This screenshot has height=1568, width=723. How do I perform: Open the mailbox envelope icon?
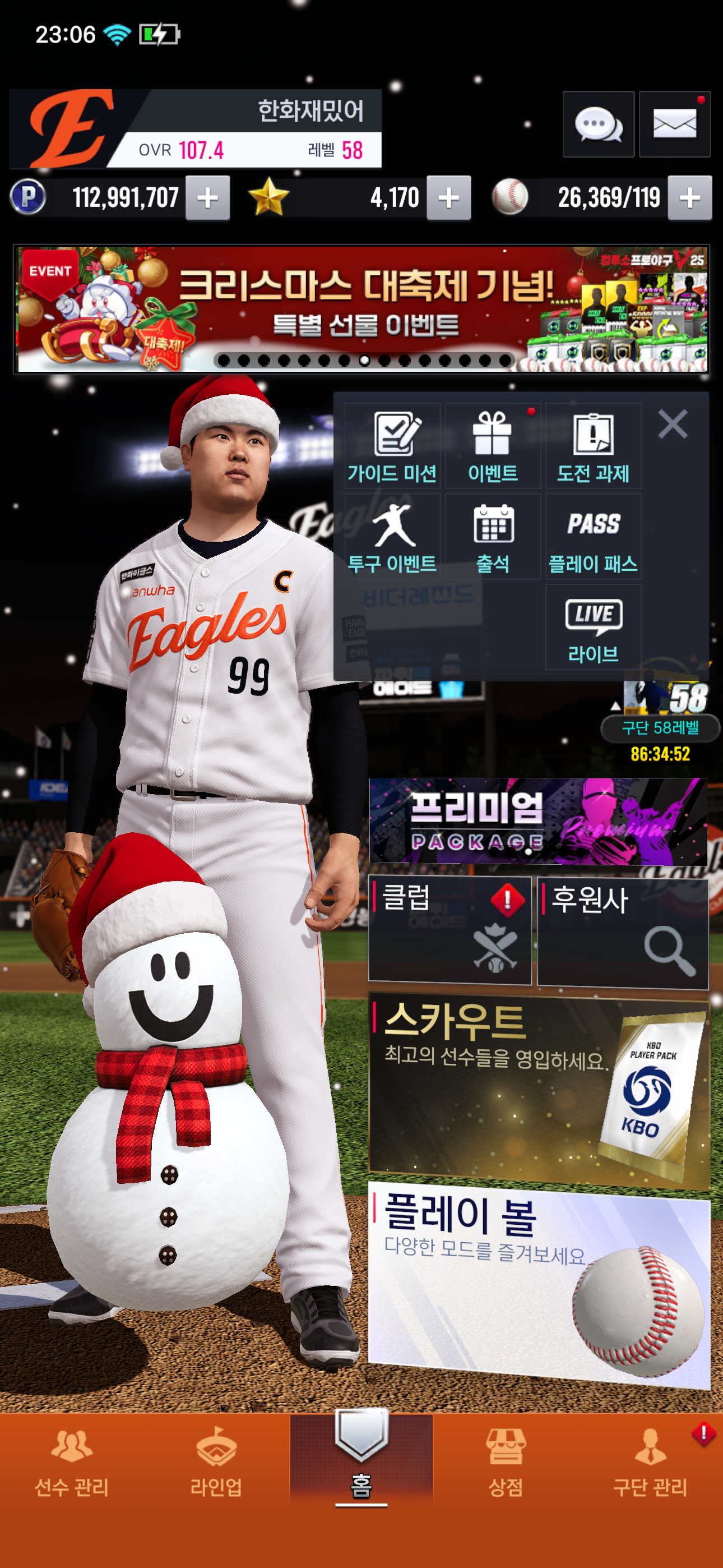coord(674,125)
